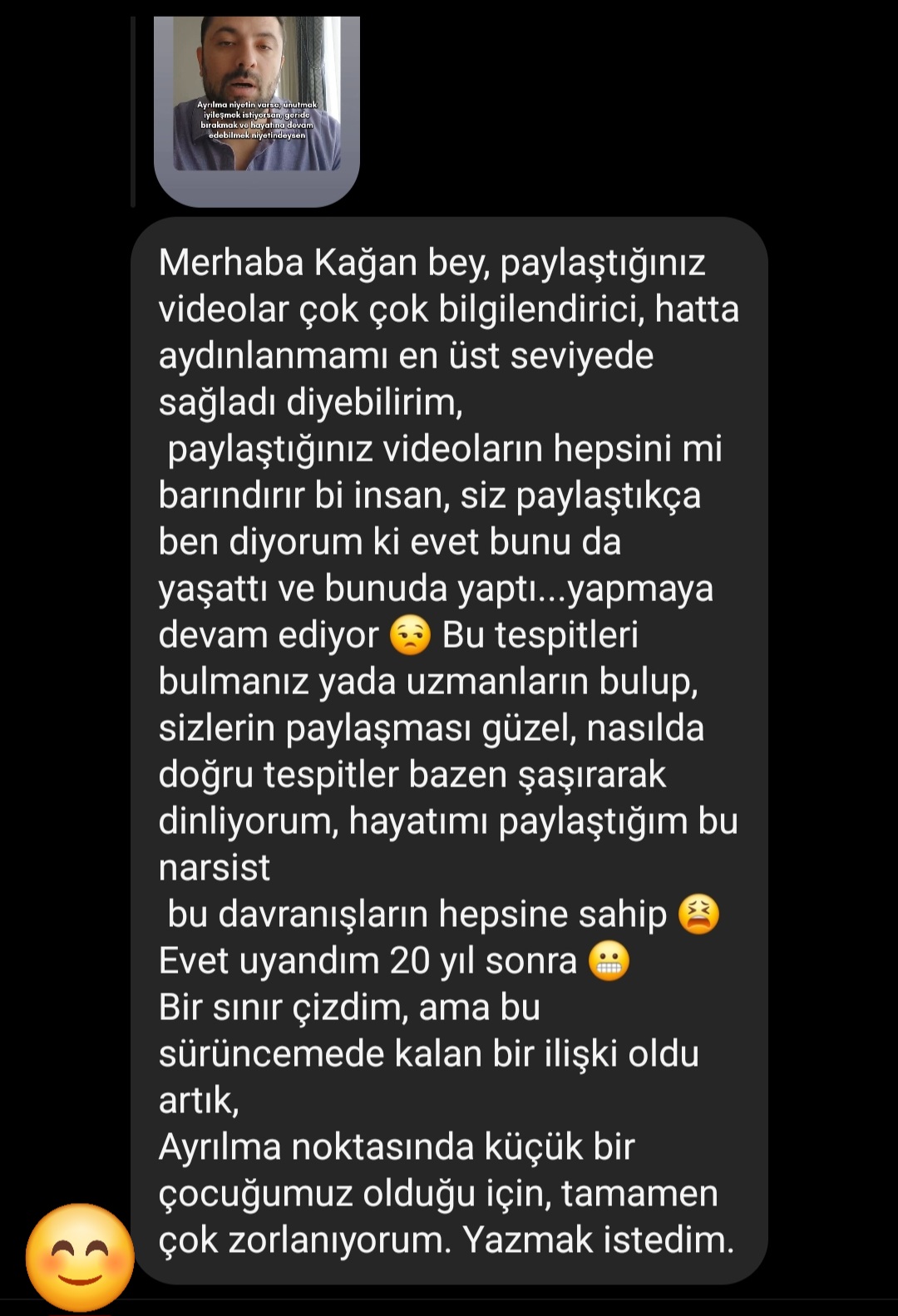898x1316 pixels.
Task: Open the replied story video thumbnail
Action: pos(256,104)
